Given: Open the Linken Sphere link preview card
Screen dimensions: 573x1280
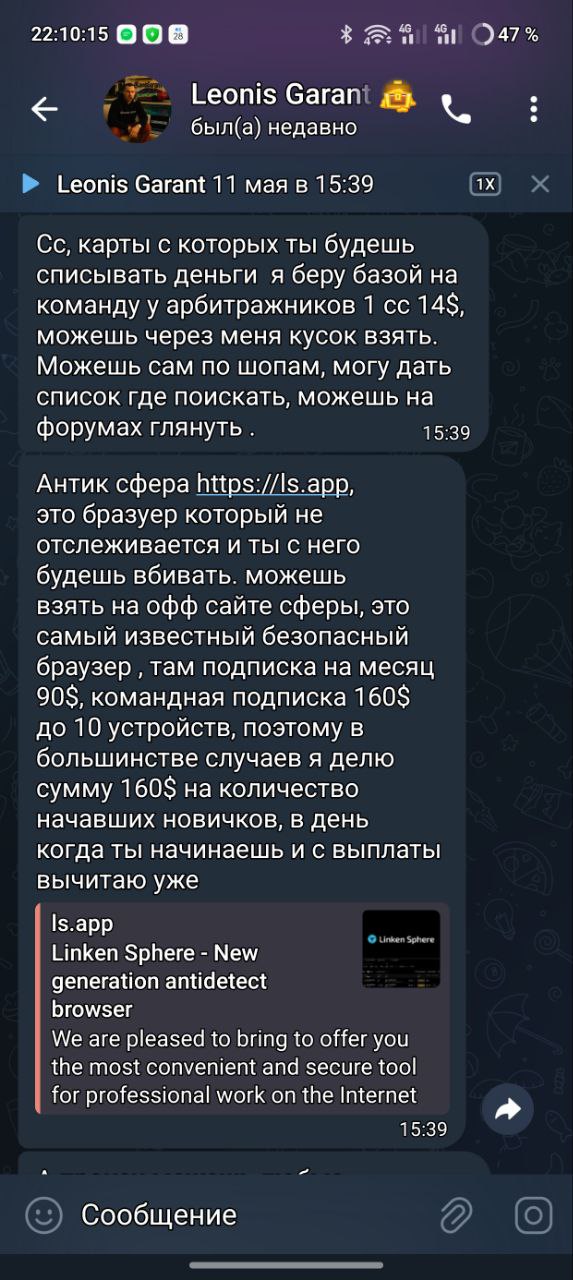Looking at the screenshot, I should 242,1008.
